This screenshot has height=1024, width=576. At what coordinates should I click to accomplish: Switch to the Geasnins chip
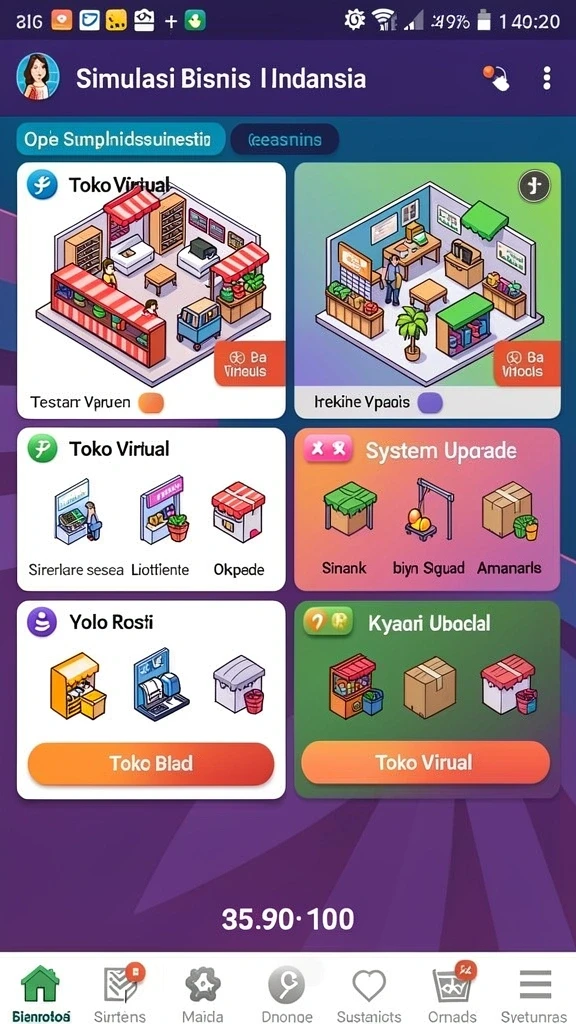(285, 139)
